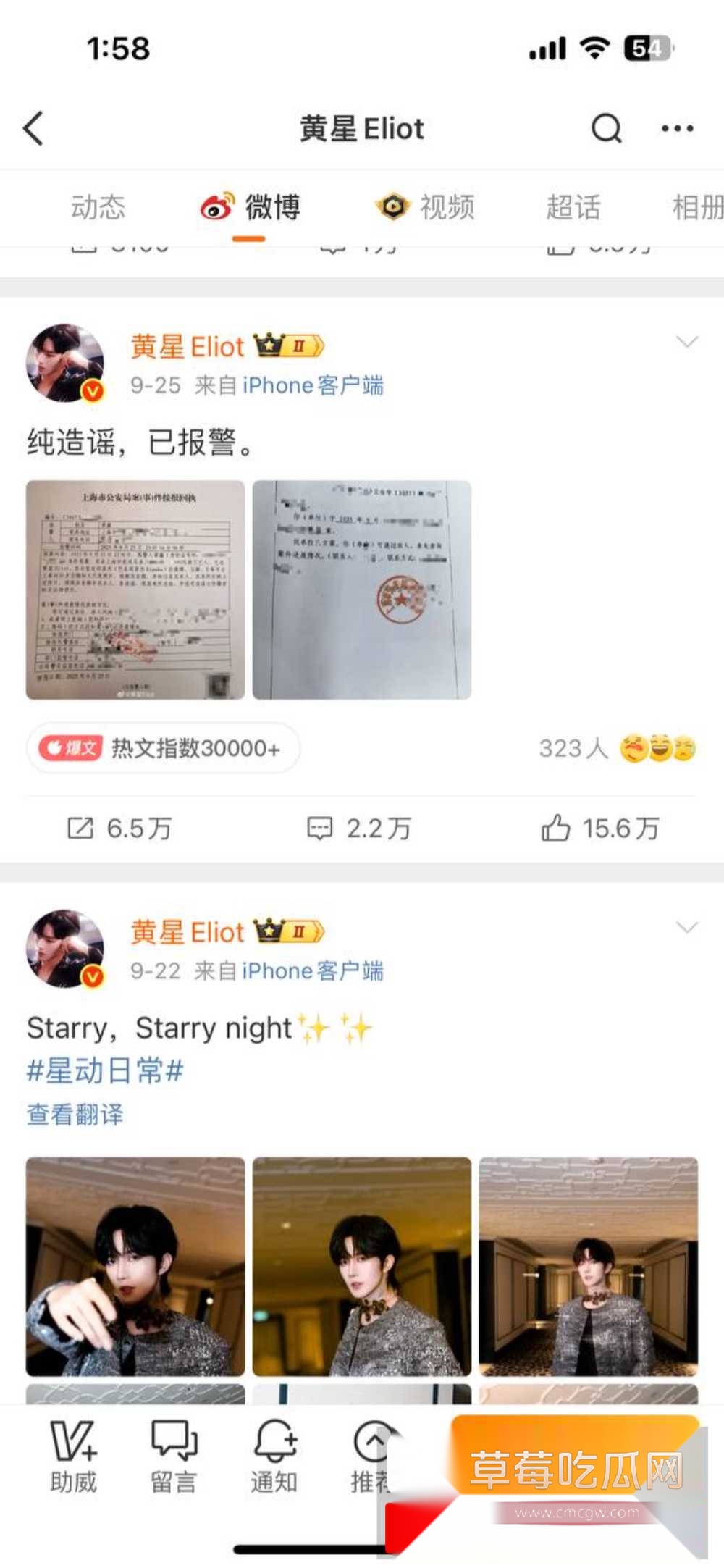Open first Starry night photo
This screenshot has height=1568, width=724.
[x=135, y=1266]
